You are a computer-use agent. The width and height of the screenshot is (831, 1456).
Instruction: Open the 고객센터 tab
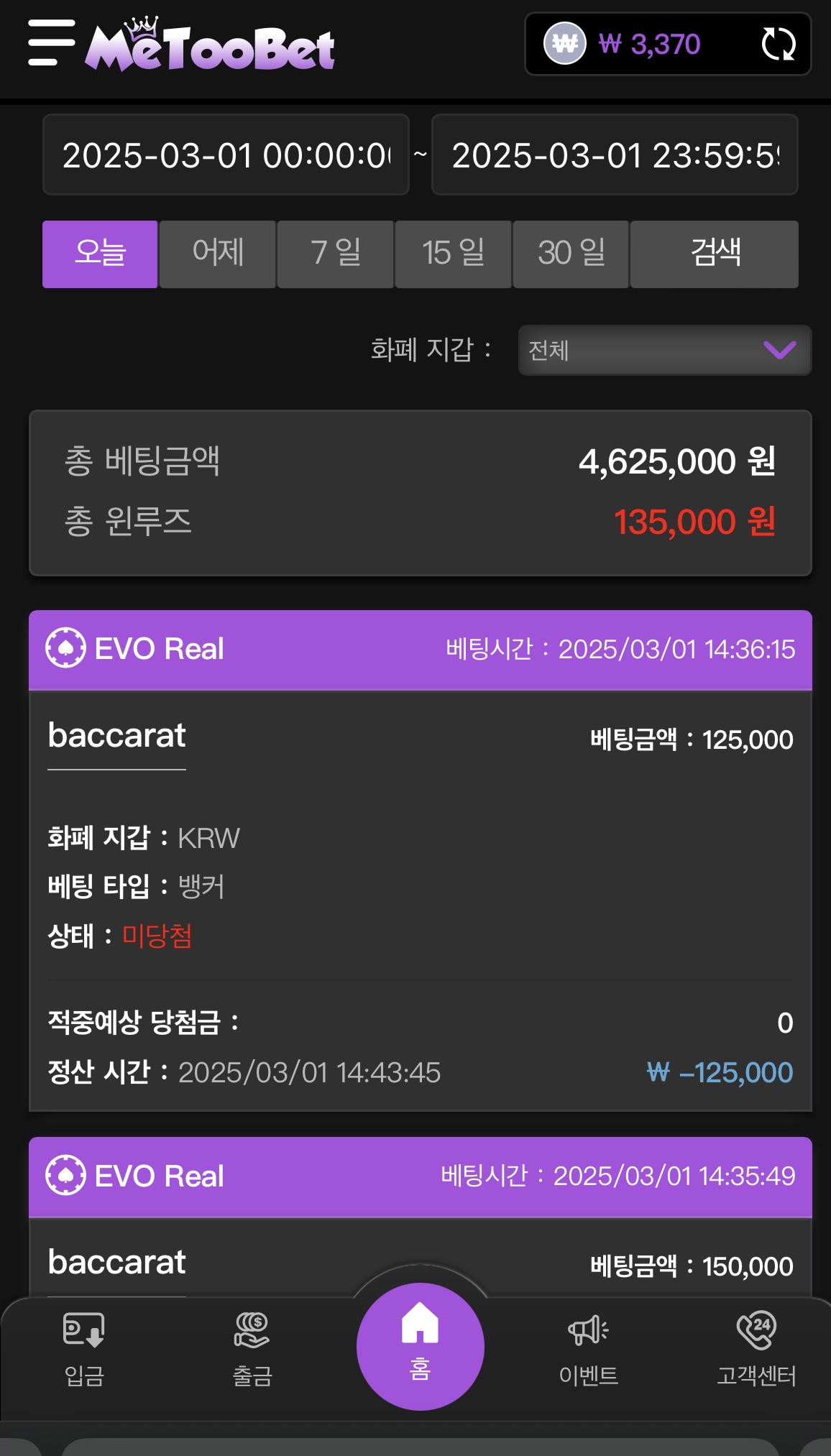pyautogui.click(x=756, y=1350)
